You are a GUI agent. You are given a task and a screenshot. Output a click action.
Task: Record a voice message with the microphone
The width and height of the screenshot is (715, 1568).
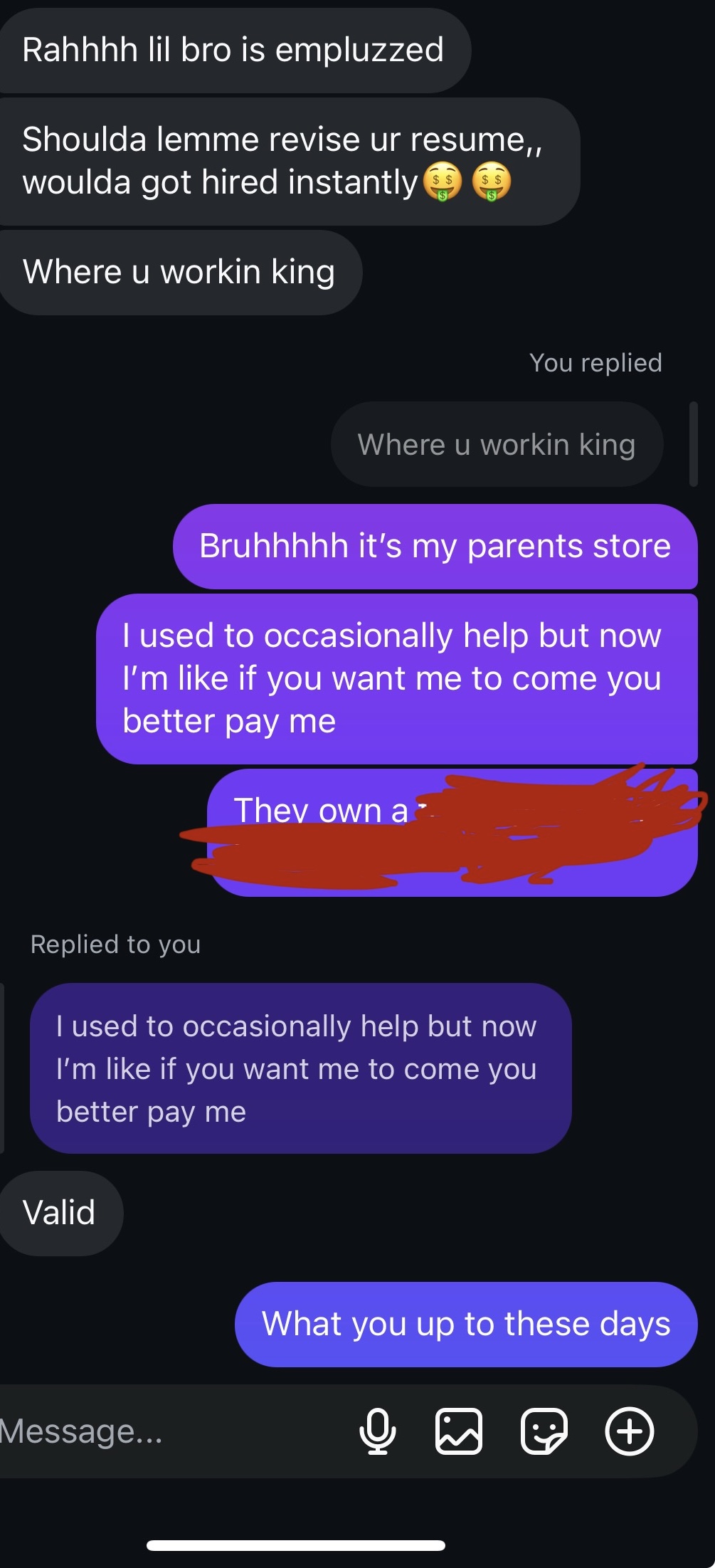(378, 1431)
